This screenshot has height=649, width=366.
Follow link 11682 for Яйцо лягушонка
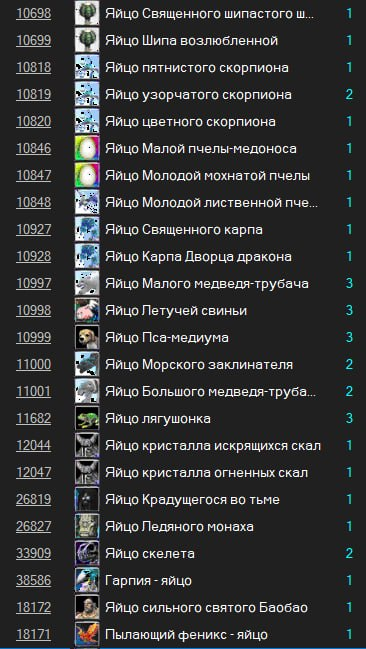34,418
